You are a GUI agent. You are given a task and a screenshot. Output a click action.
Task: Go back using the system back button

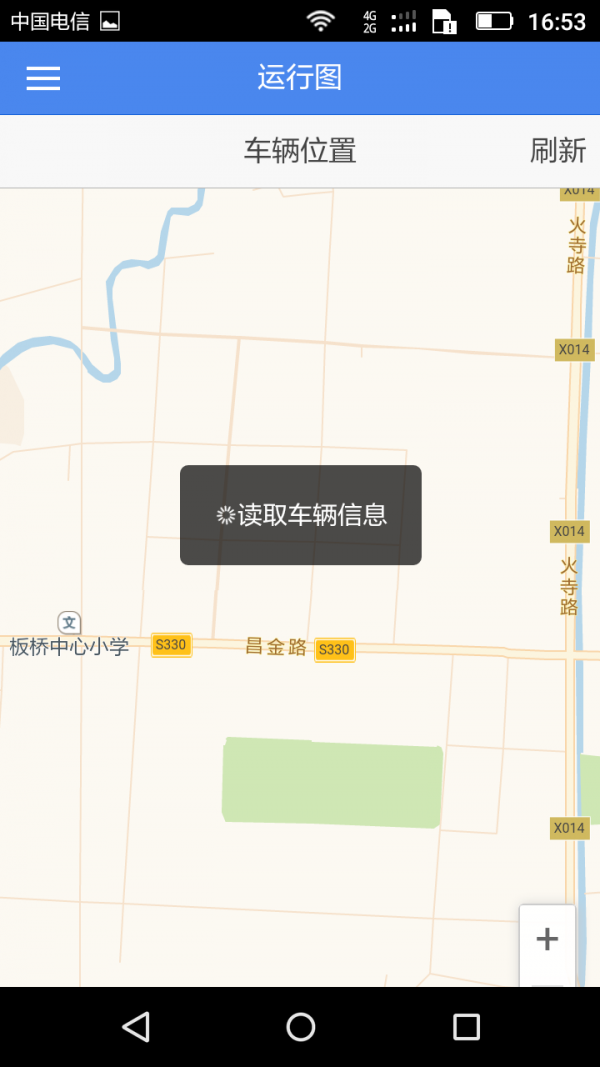(135, 1026)
